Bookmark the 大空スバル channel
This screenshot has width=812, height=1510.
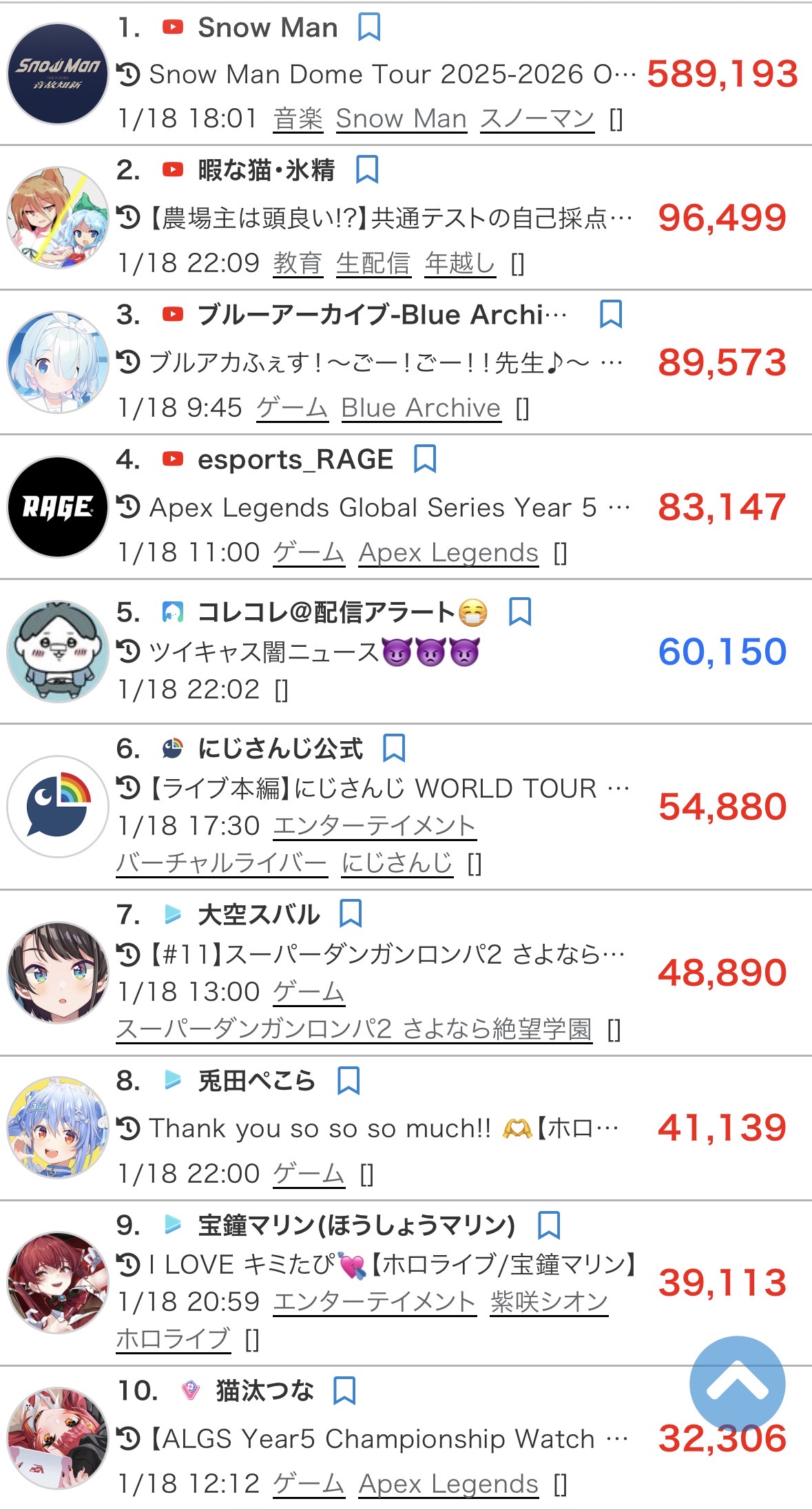pyautogui.click(x=351, y=914)
